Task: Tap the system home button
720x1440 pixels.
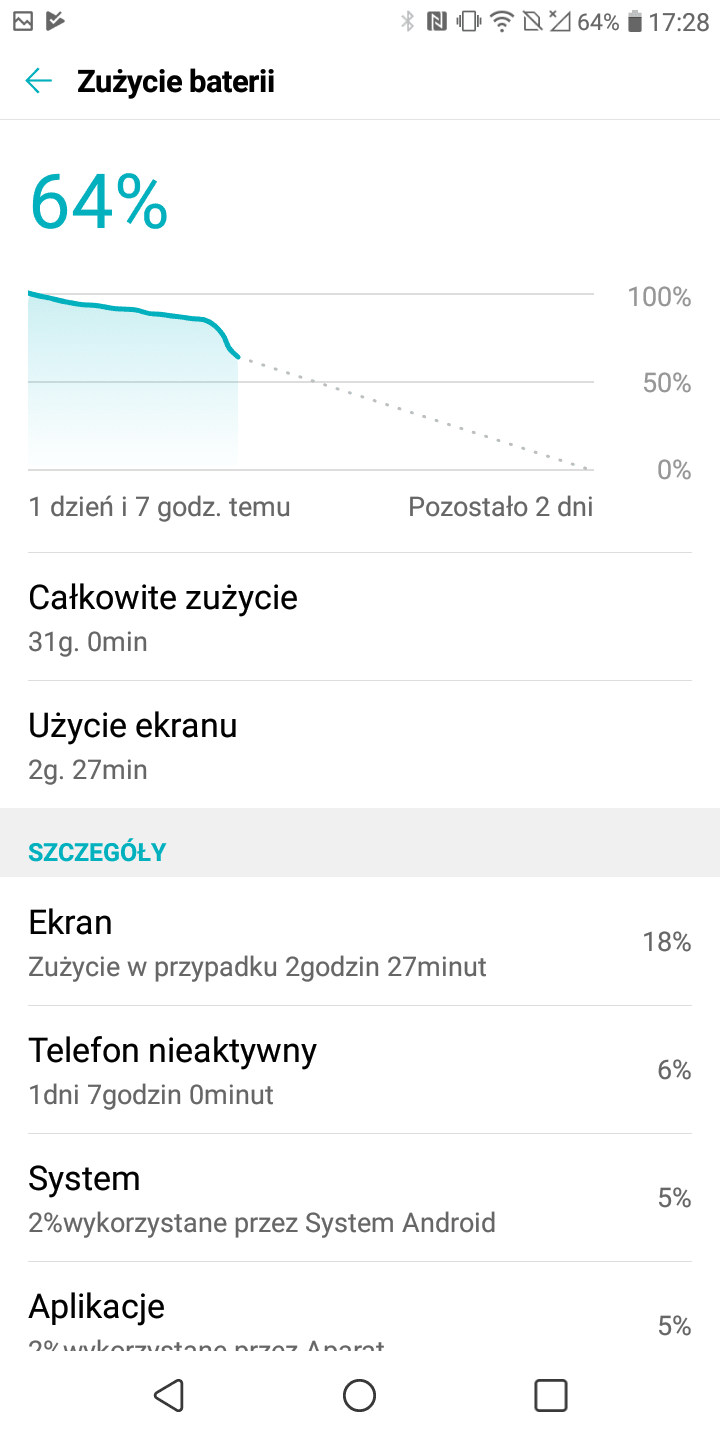Action: coord(359,1395)
